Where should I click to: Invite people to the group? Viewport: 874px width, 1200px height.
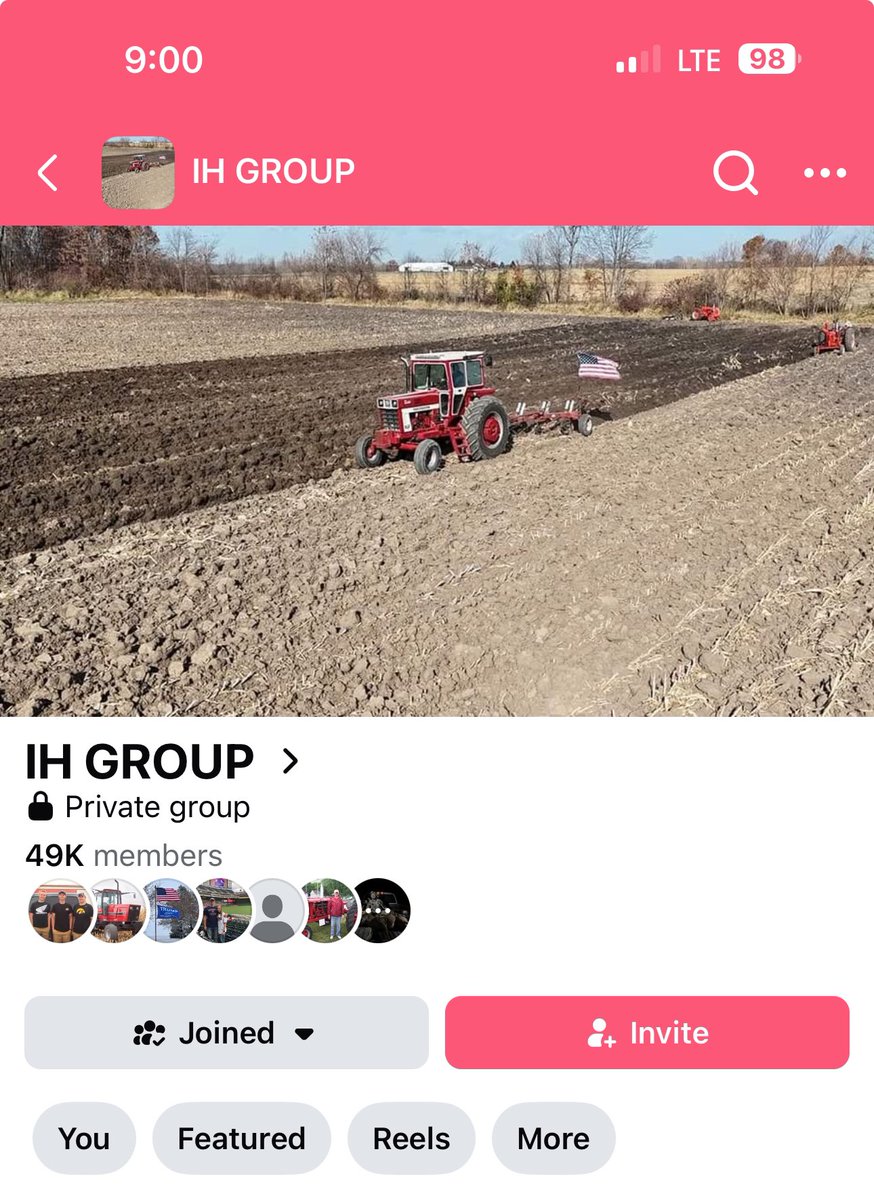click(x=647, y=1032)
